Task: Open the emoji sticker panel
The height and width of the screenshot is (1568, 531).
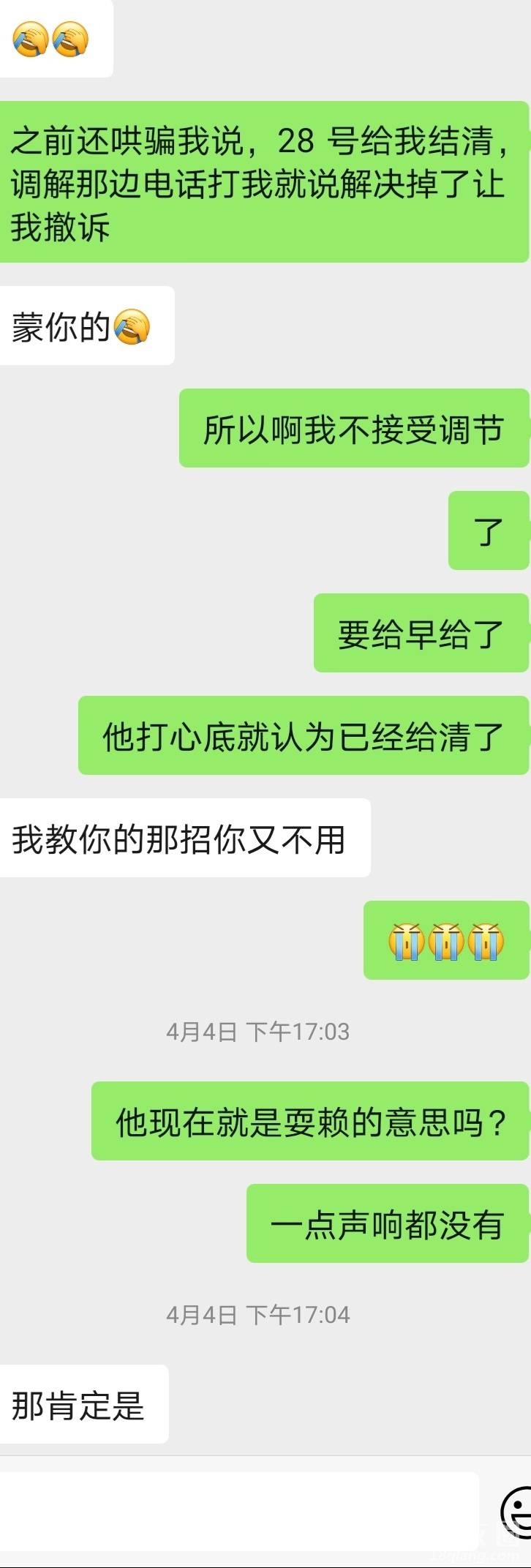Action: [516, 1510]
